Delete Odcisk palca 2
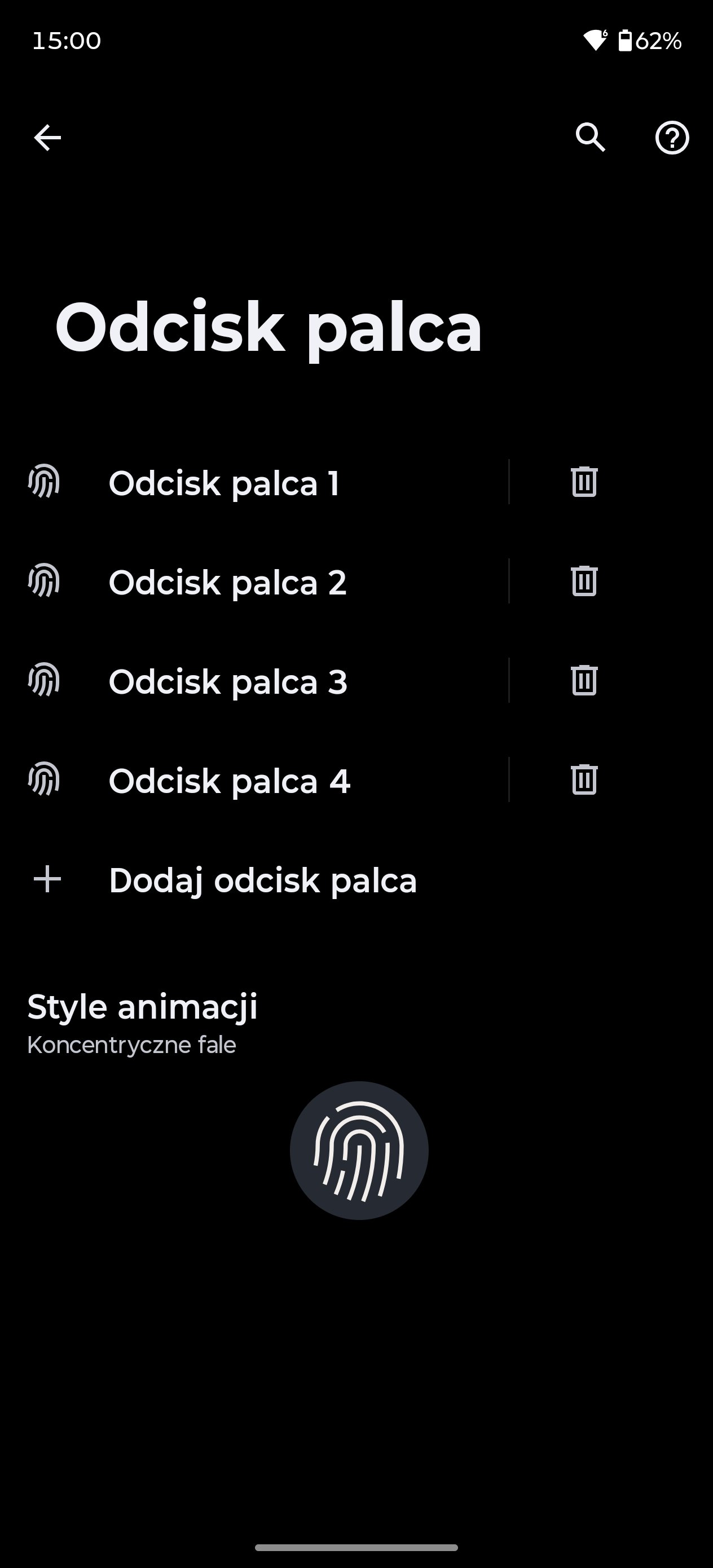 [584, 582]
